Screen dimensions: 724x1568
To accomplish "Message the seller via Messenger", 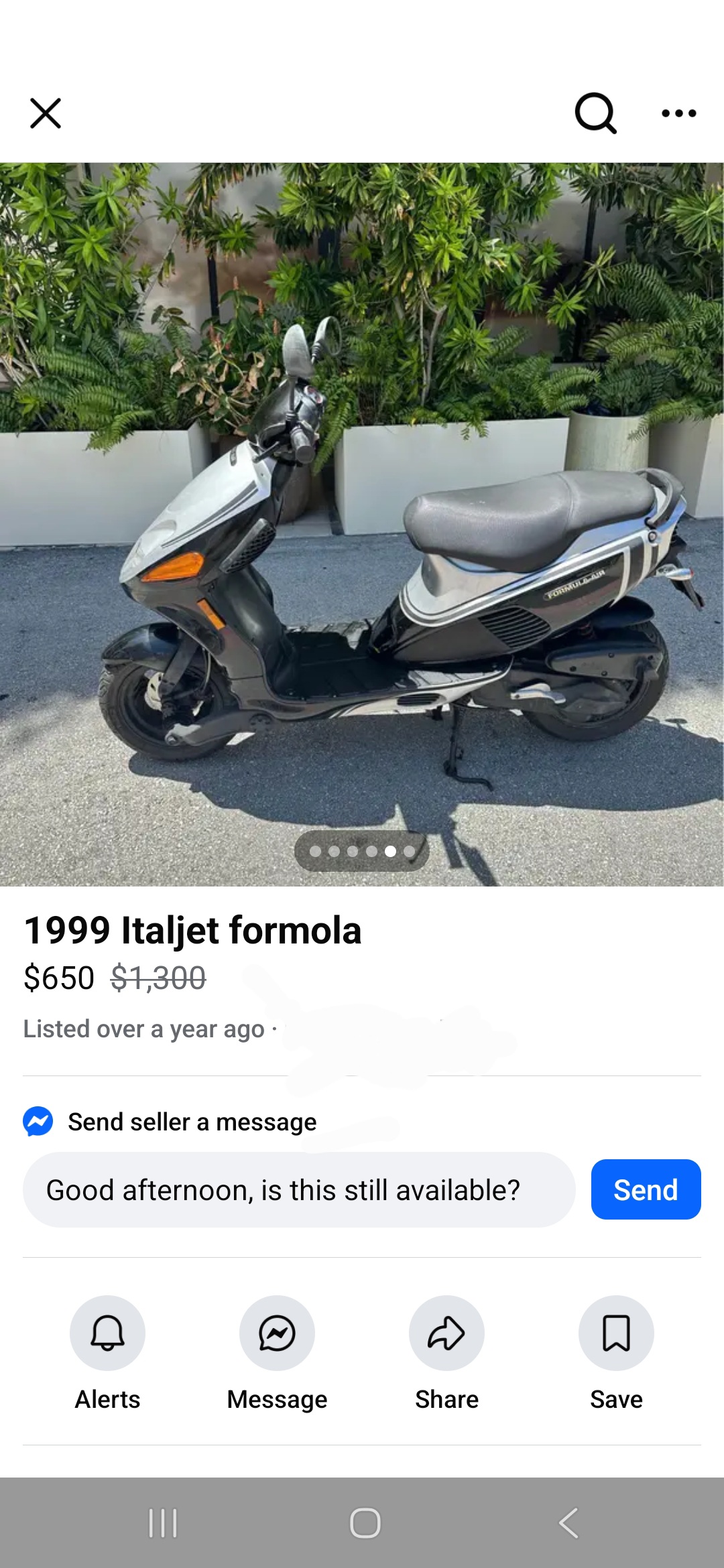I will [x=277, y=1333].
